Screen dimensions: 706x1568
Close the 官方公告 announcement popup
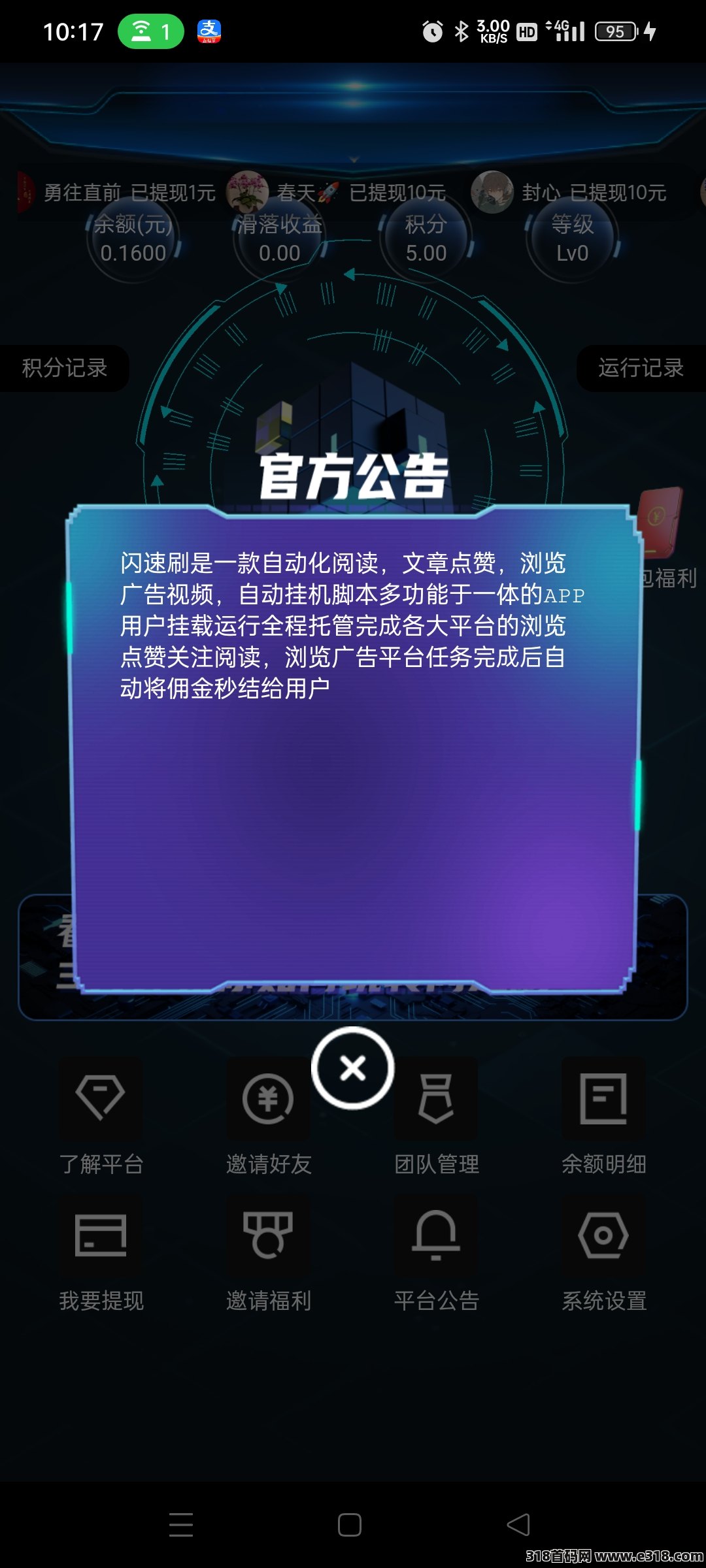(x=353, y=1068)
